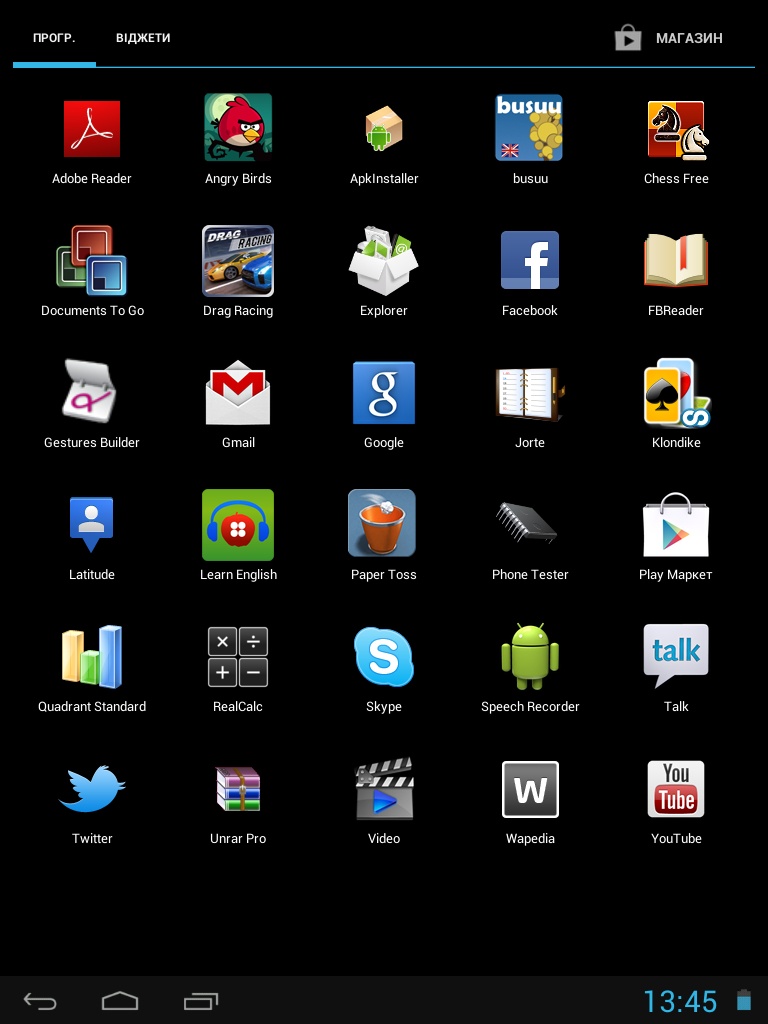Open Documents To Go
The height and width of the screenshot is (1024, 768).
pyautogui.click(x=92, y=262)
